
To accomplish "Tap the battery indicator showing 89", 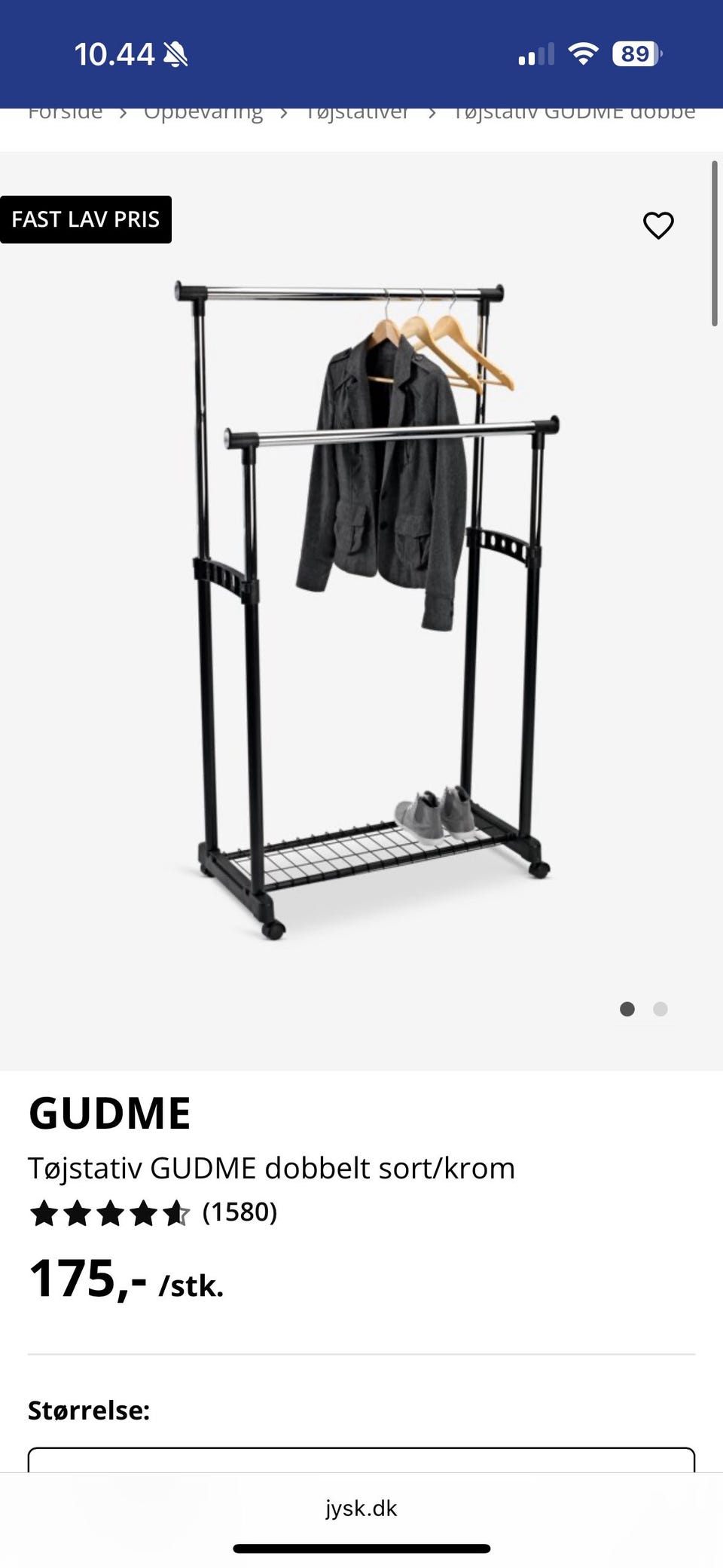I will [634, 53].
